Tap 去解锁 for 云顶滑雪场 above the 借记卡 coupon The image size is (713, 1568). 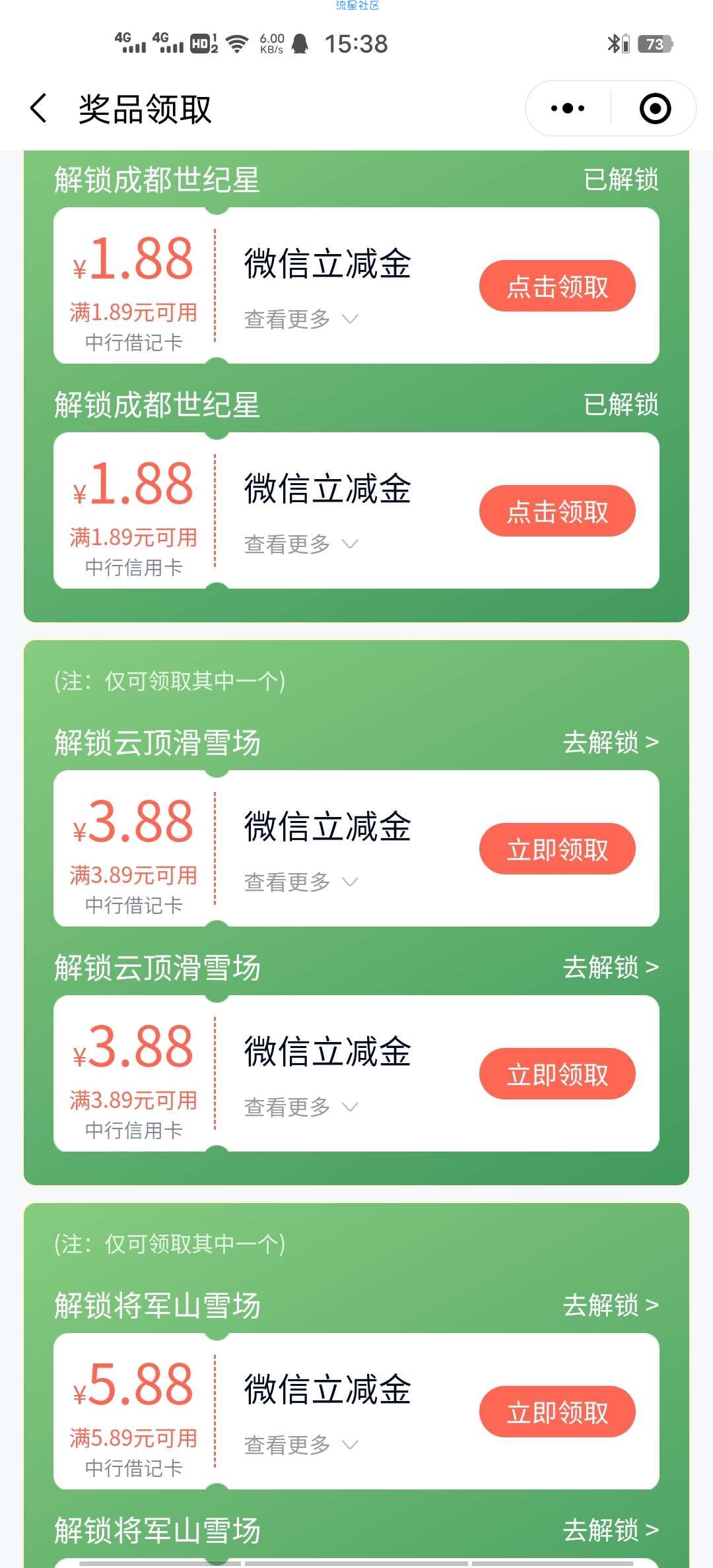(x=611, y=742)
